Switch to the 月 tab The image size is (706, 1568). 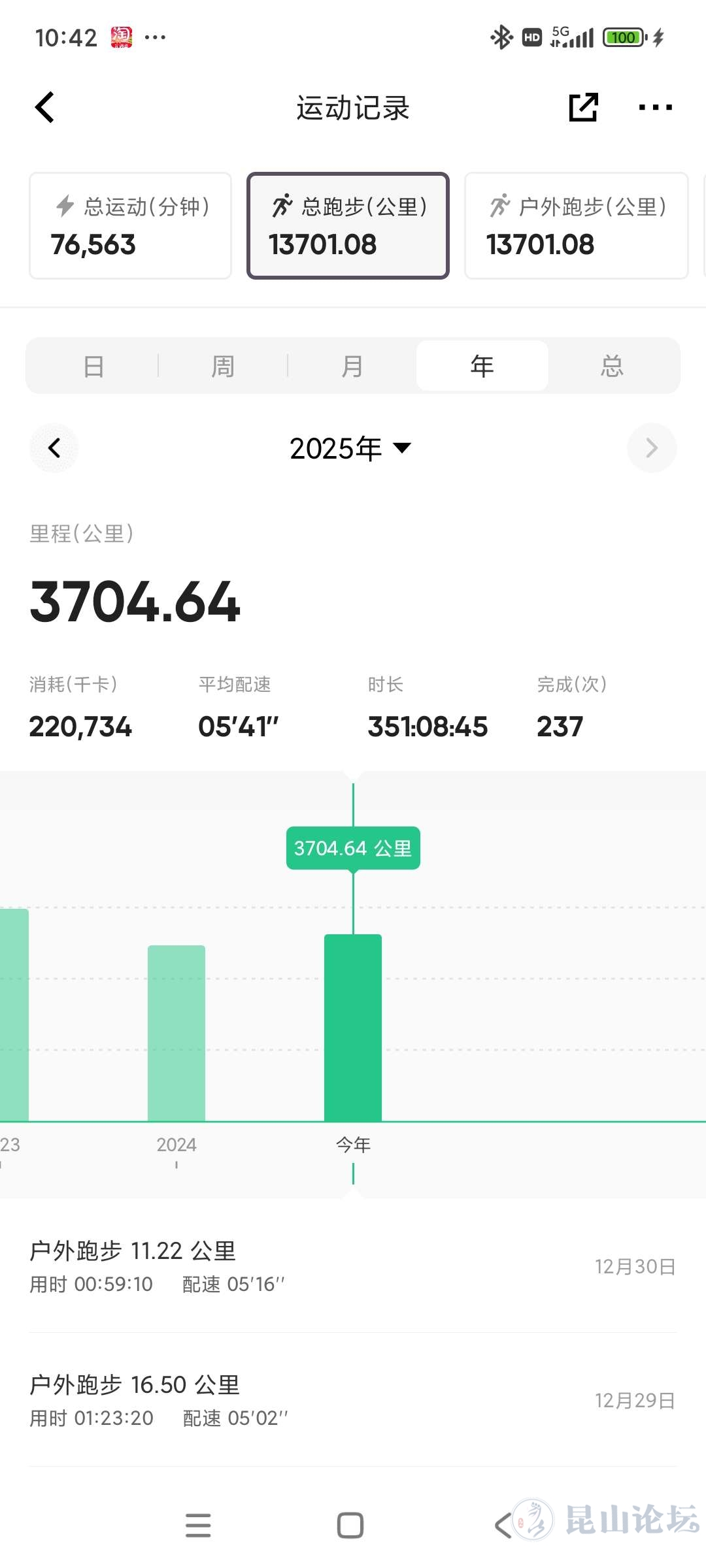tap(352, 366)
